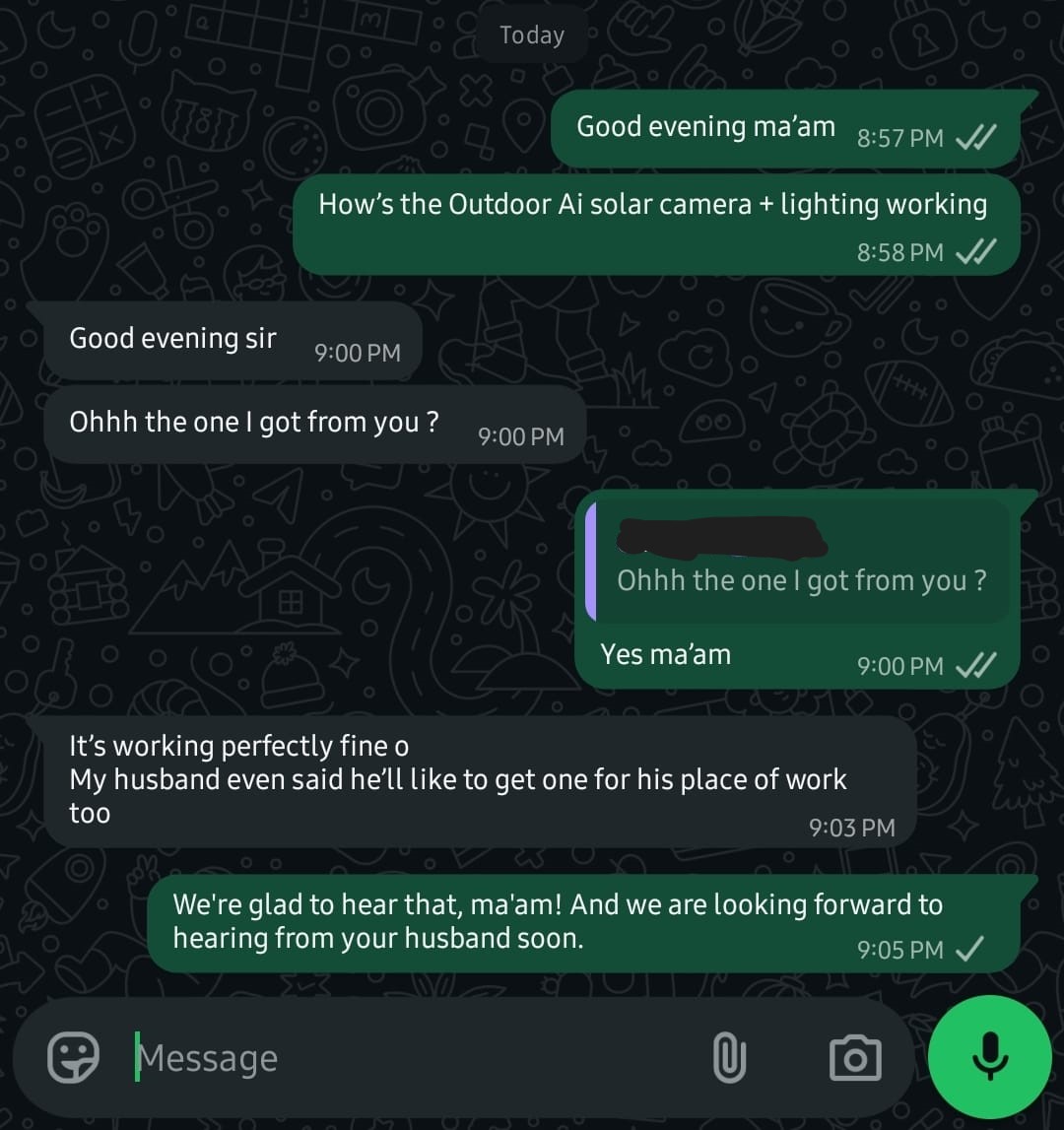The image size is (1064, 1130).
Task: Attach a file with the paperclip
Action: pyautogui.click(x=728, y=1058)
